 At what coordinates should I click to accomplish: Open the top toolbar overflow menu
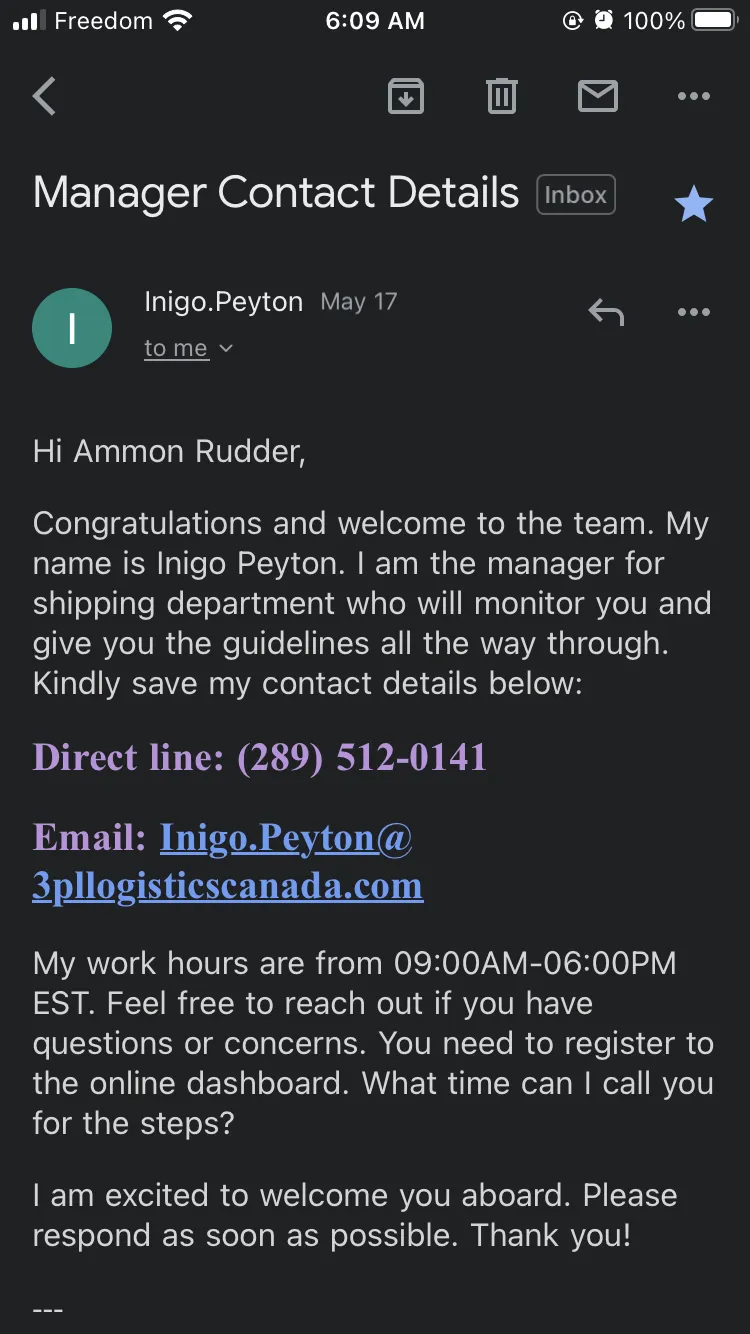693,97
